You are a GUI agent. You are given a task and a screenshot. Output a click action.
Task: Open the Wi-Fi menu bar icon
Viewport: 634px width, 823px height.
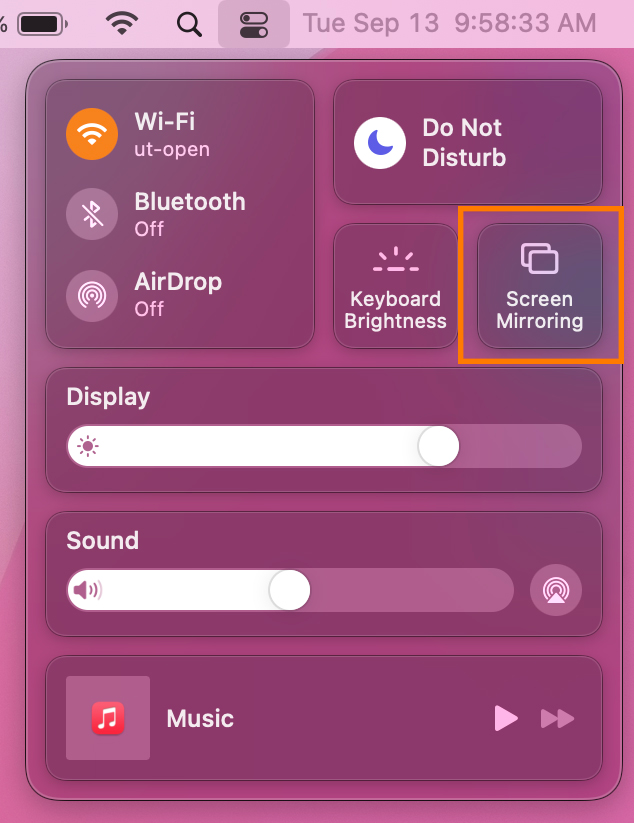122,24
